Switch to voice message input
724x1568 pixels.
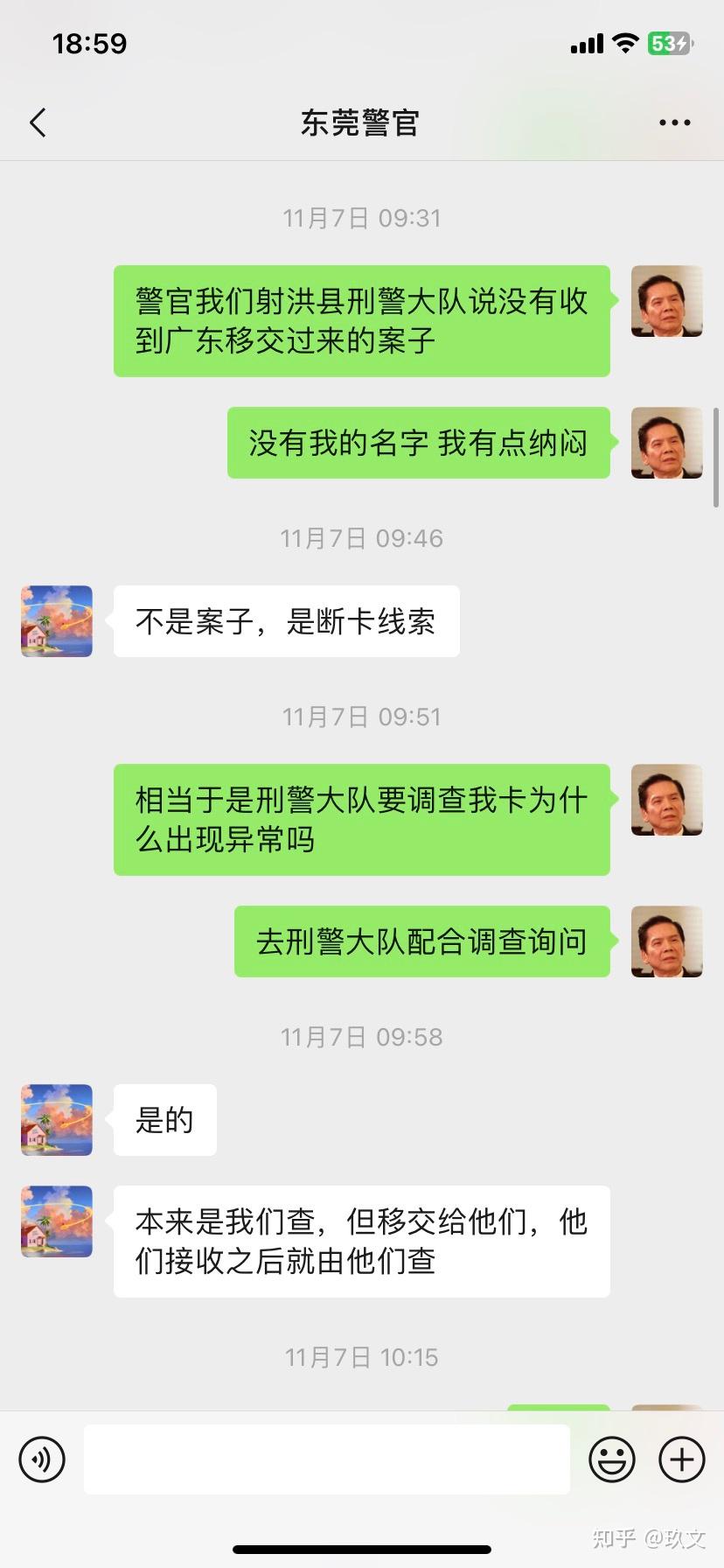pyautogui.click(x=42, y=1459)
